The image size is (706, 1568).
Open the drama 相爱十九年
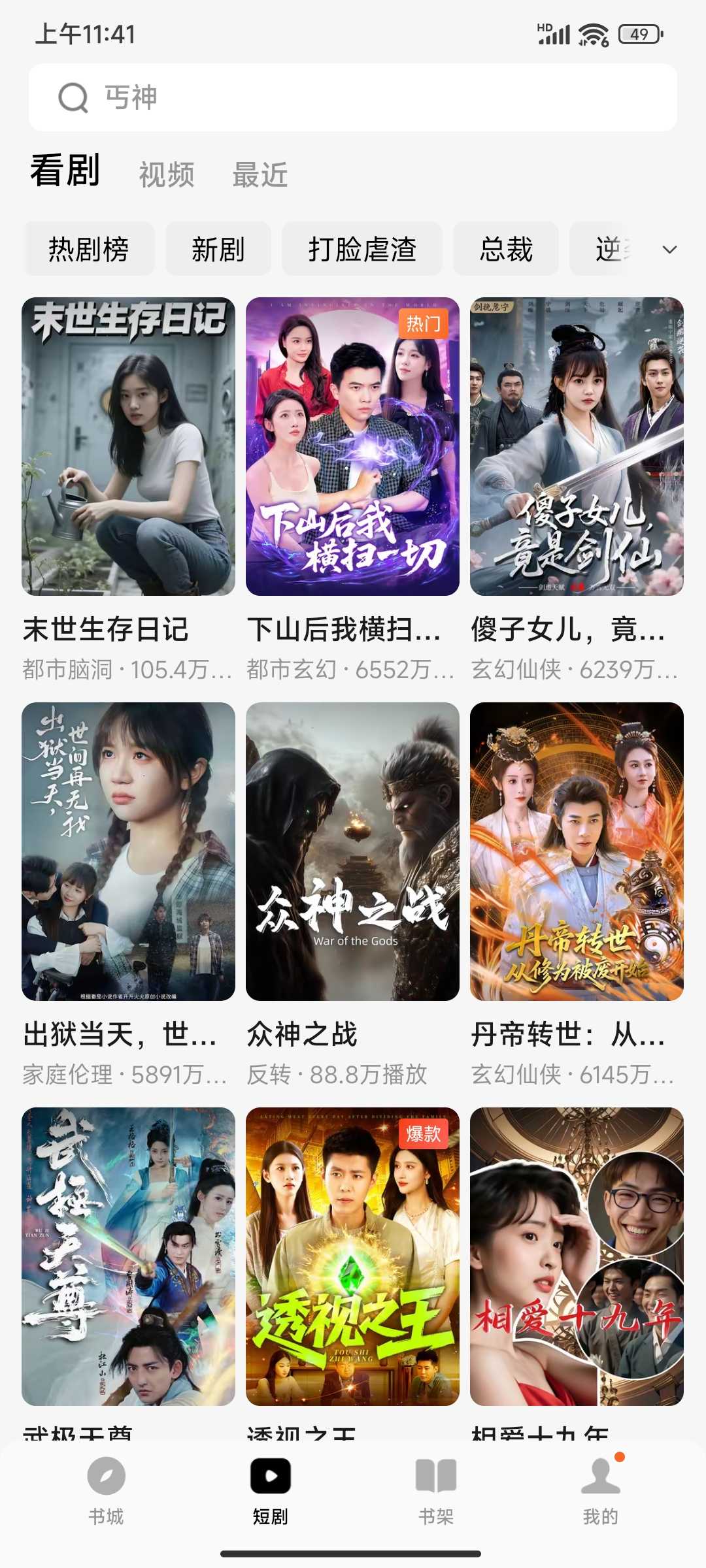(x=577, y=1256)
